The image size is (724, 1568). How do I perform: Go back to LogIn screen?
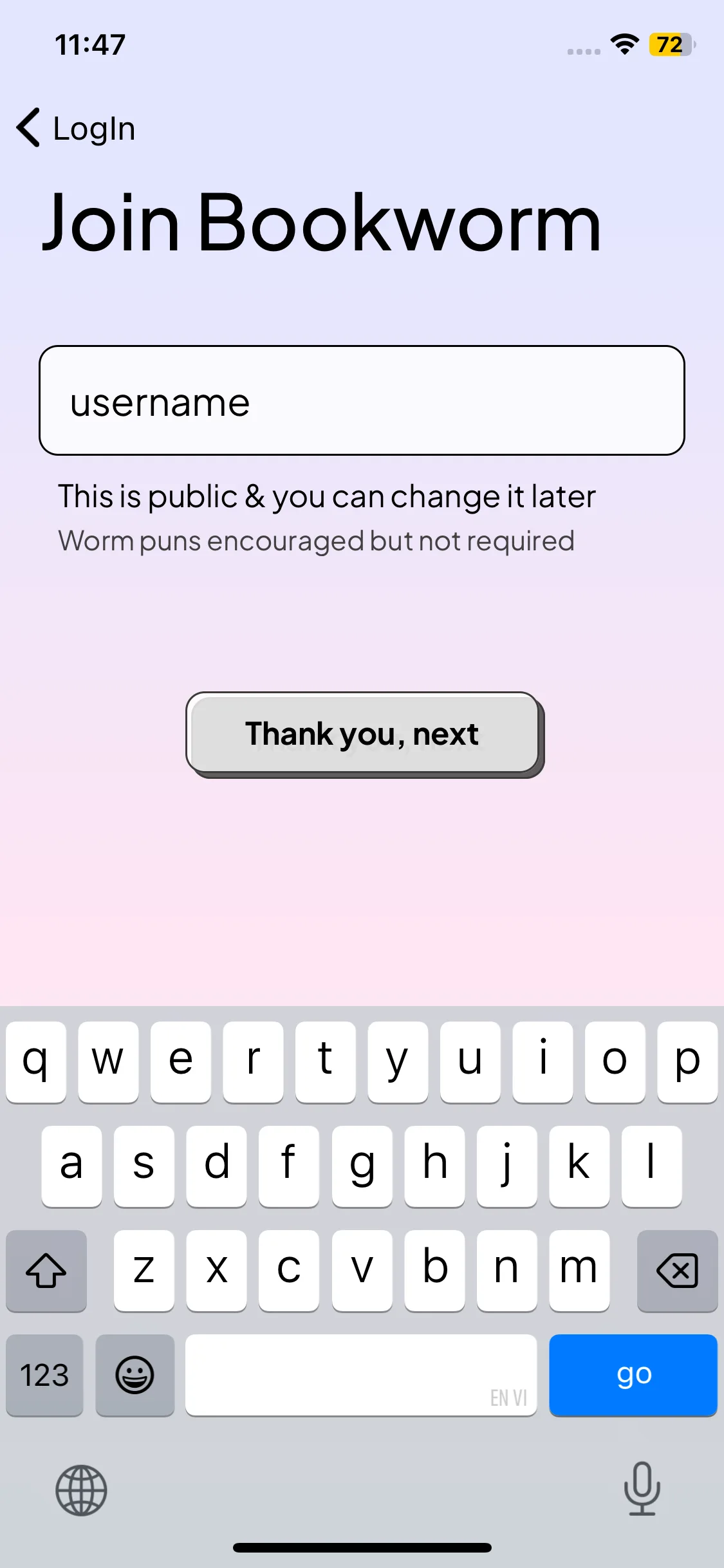[75, 128]
